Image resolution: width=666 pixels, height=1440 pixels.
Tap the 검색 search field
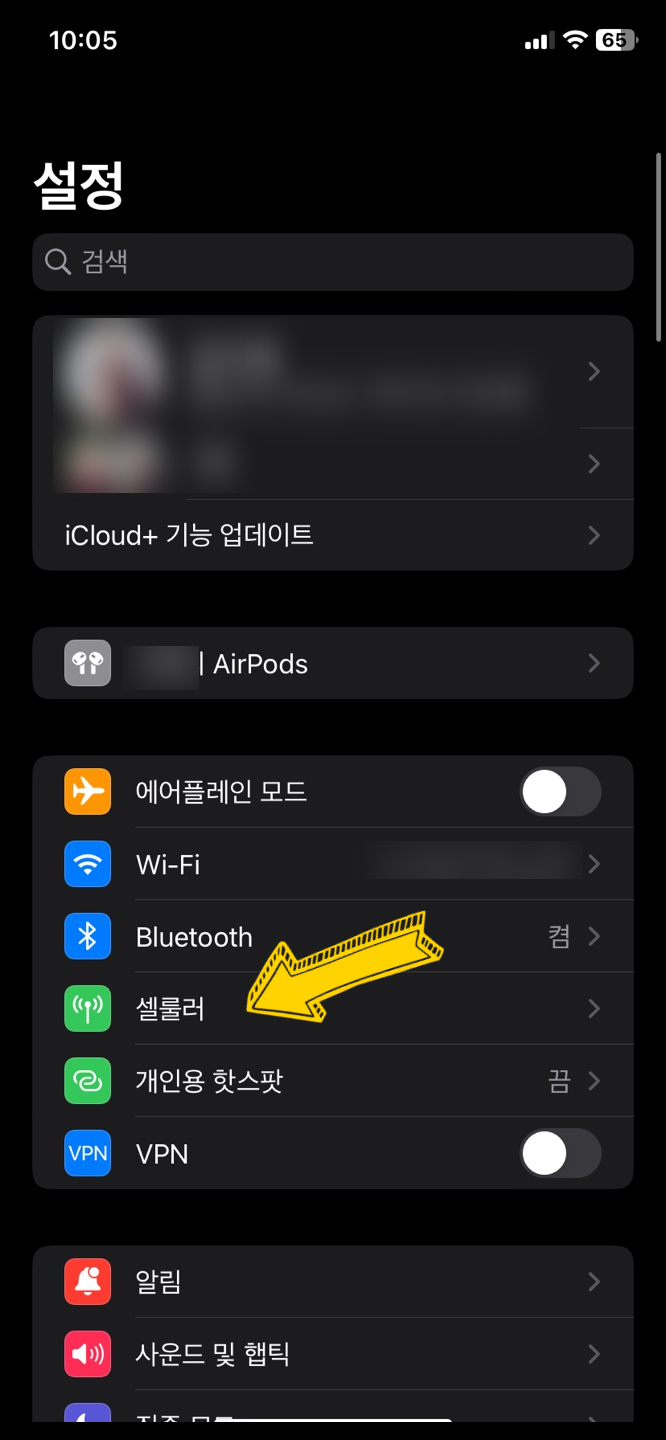(332, 262)
